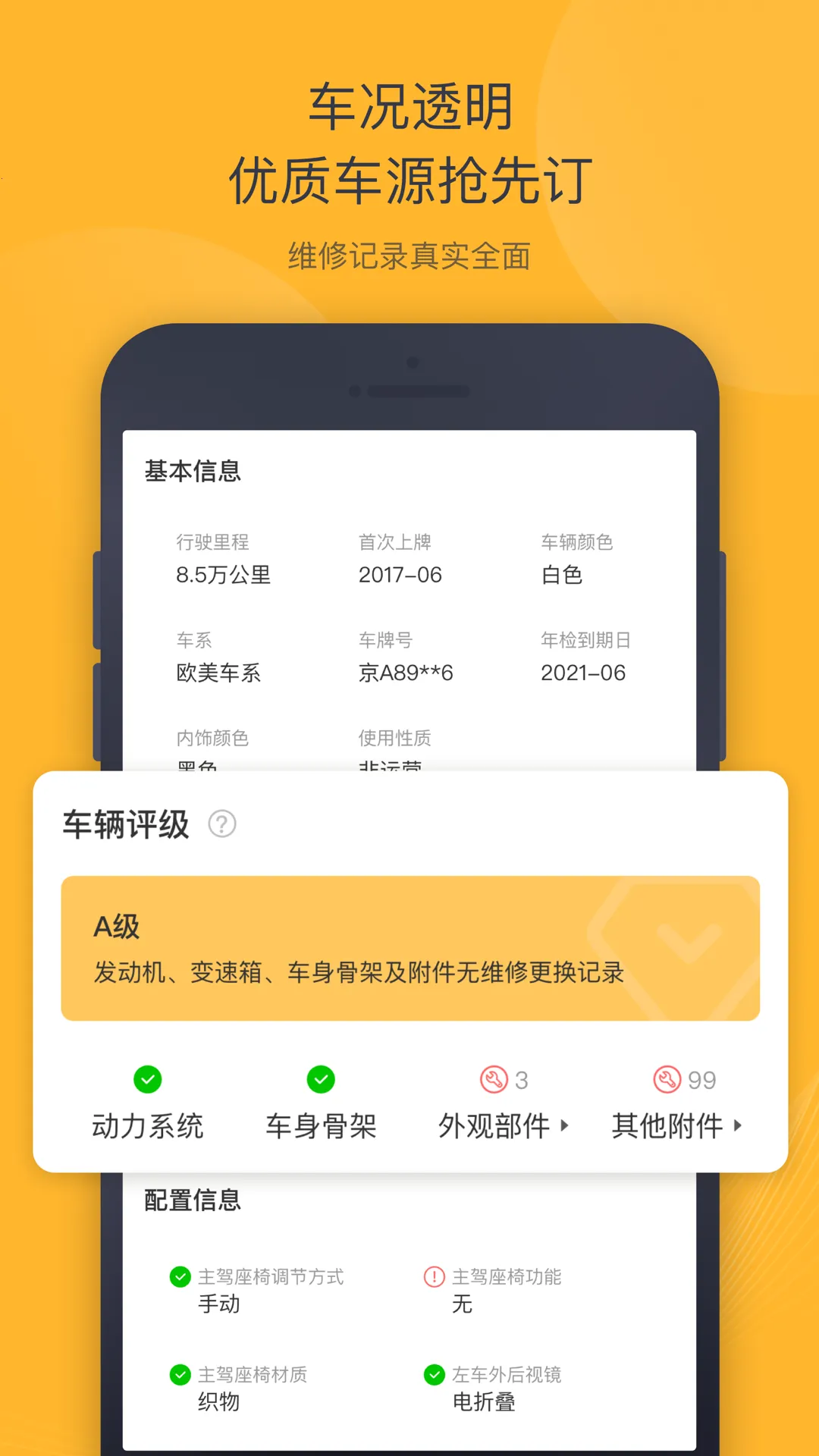Click the red wrench icon showing 3
Viewport: 819px width, 1456px height.
[x=494, y=1078]
